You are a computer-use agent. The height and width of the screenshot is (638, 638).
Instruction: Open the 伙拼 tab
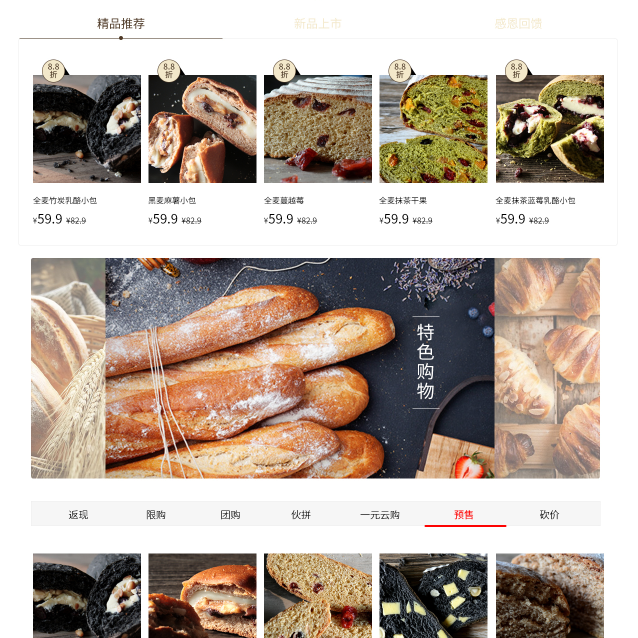coord(301,514)
